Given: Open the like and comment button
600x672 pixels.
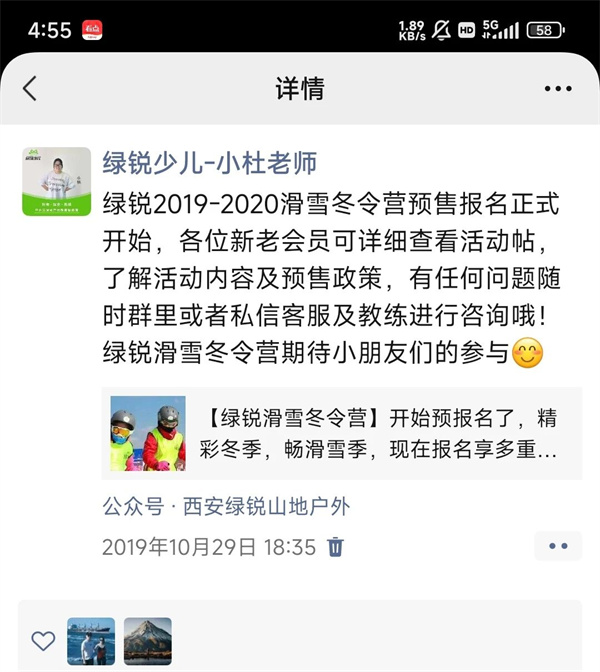Looking at the screenshot, I should 557,546.
